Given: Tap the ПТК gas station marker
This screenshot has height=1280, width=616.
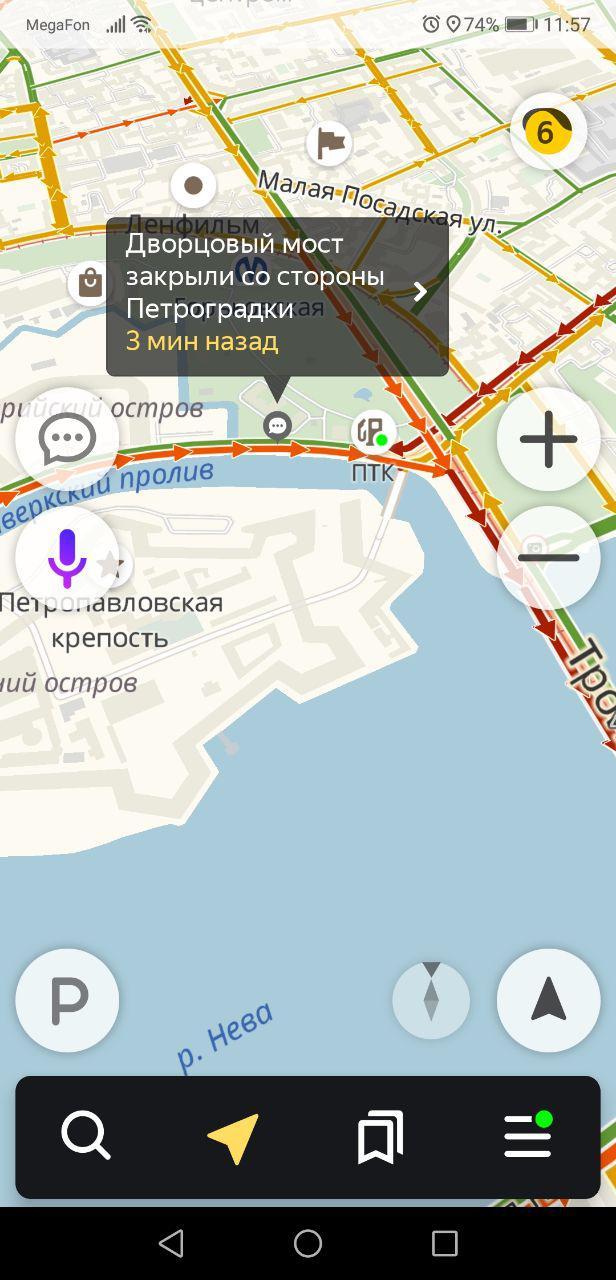Looking at the screenshot, I should tap(372, 433).
